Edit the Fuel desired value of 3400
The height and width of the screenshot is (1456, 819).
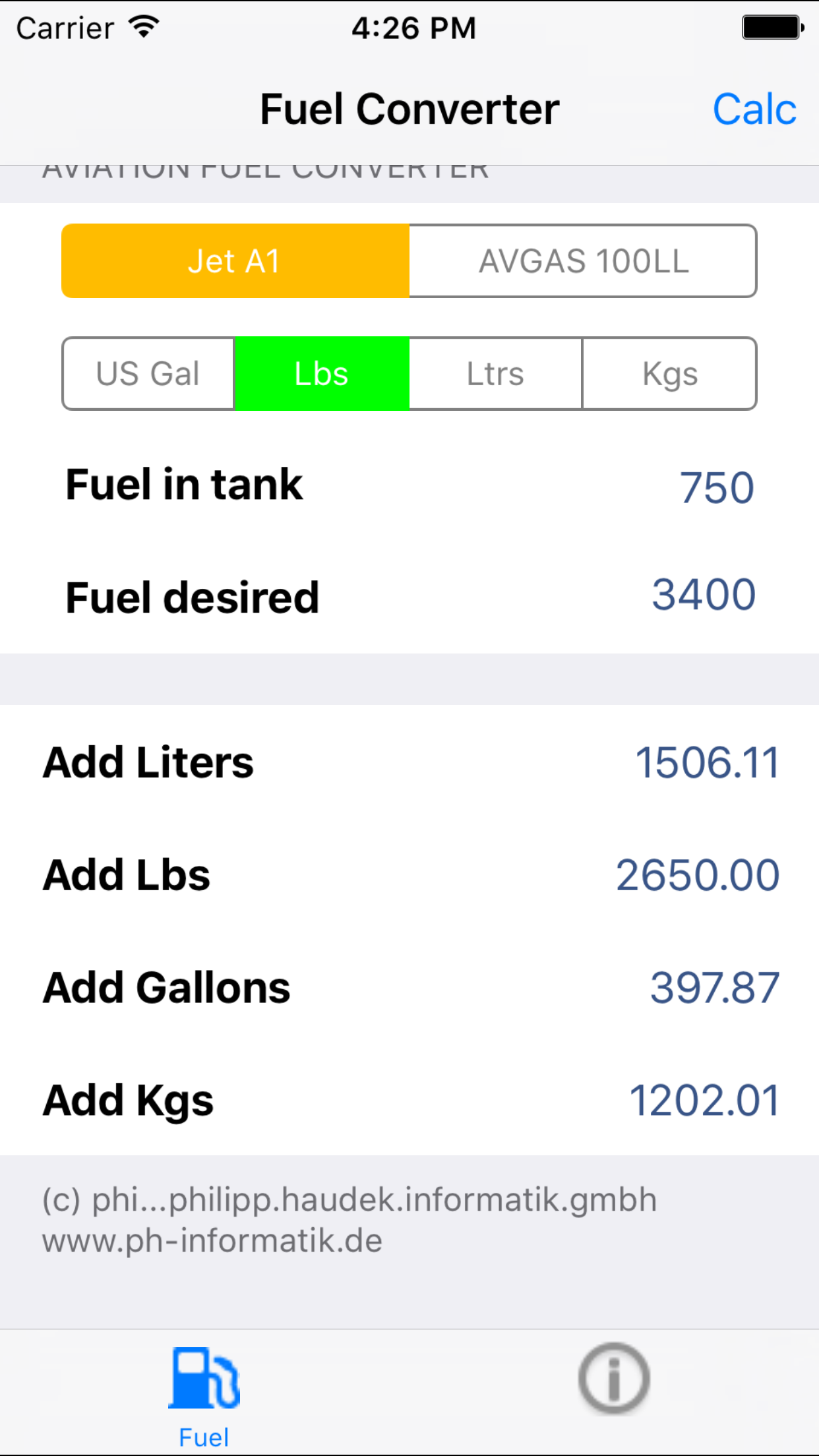coord(702,595)
